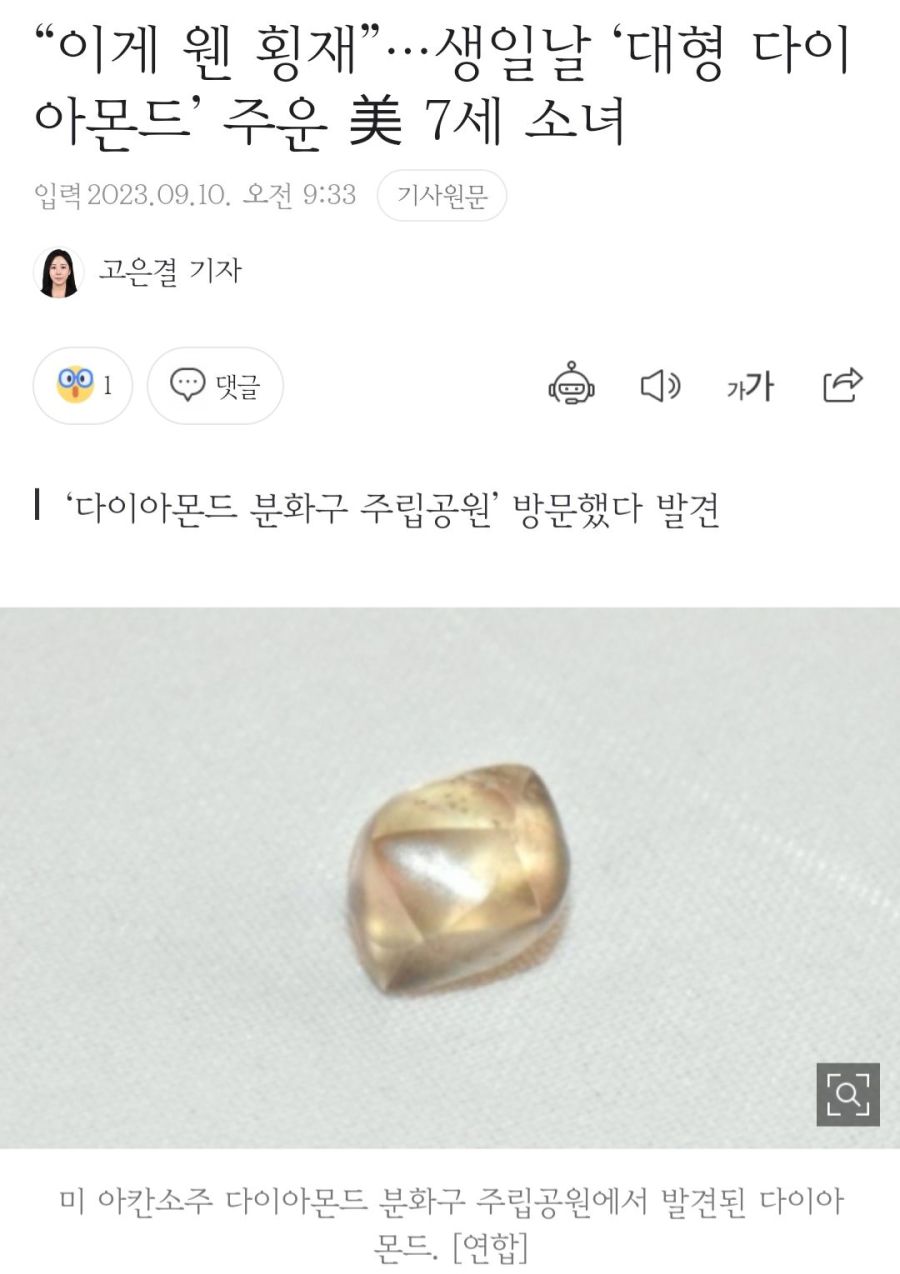This screenshot has height=1274, width=900.
Task: Share this article
Action: (x=842, y=385)
